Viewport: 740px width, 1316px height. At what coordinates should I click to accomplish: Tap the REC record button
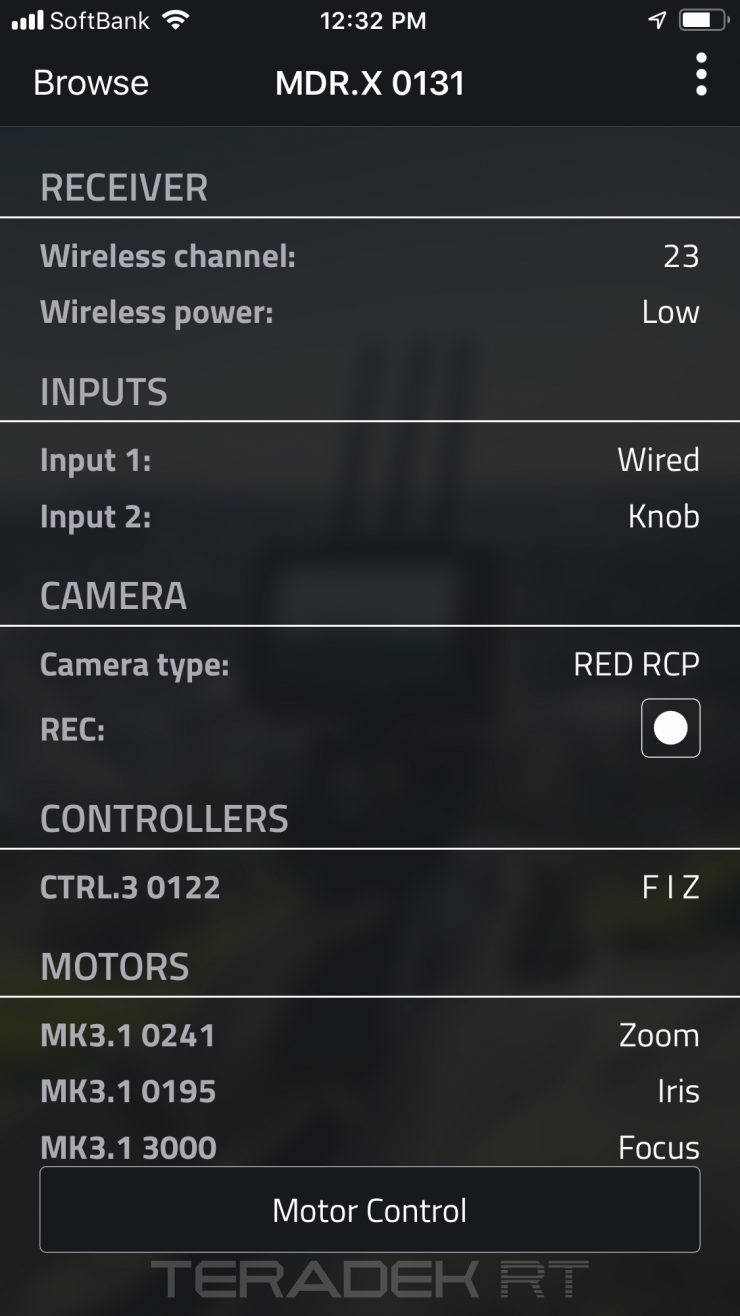[x=670, y=728]
